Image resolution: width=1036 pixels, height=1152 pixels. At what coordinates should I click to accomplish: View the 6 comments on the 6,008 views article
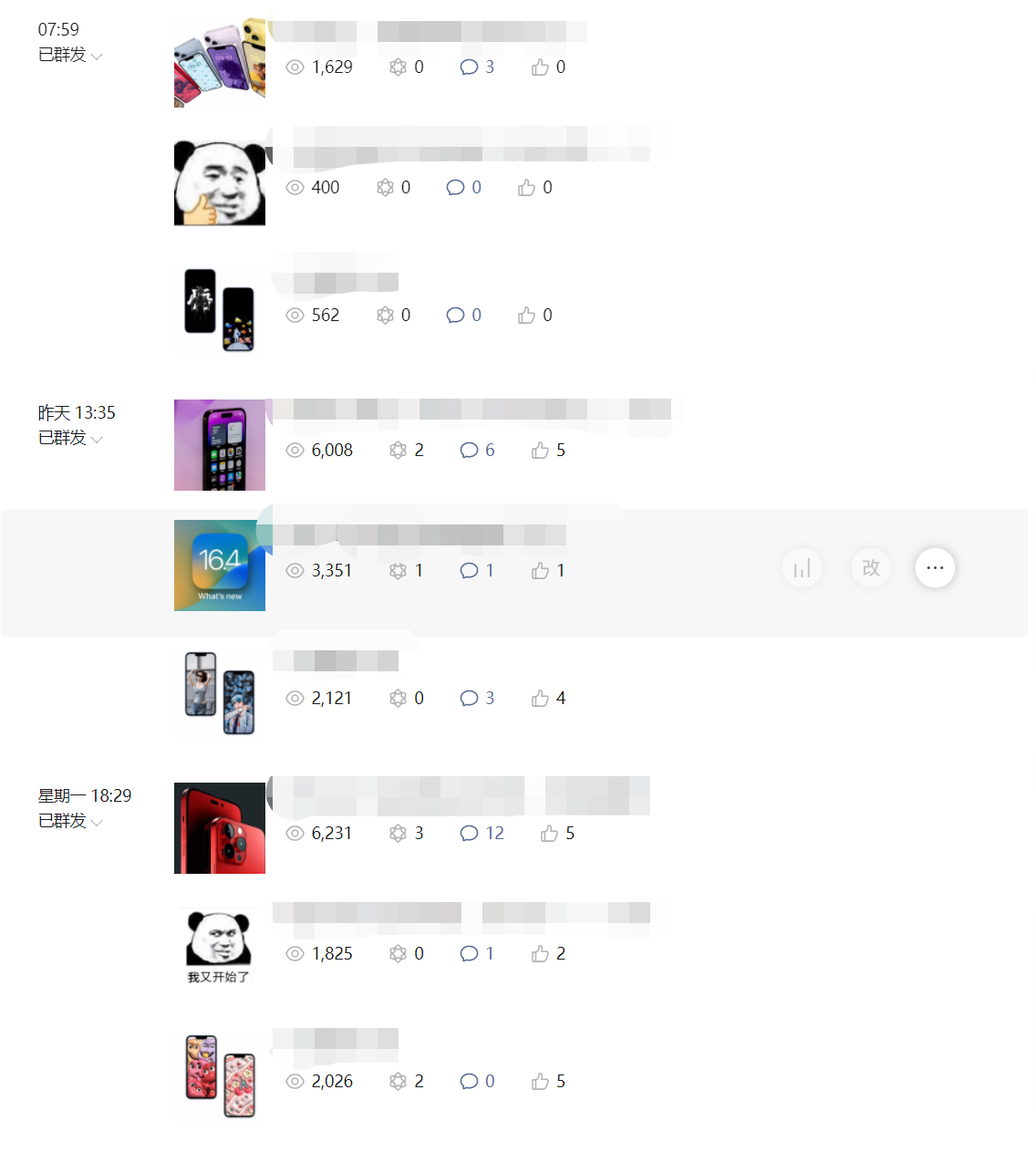pos(478,450)
